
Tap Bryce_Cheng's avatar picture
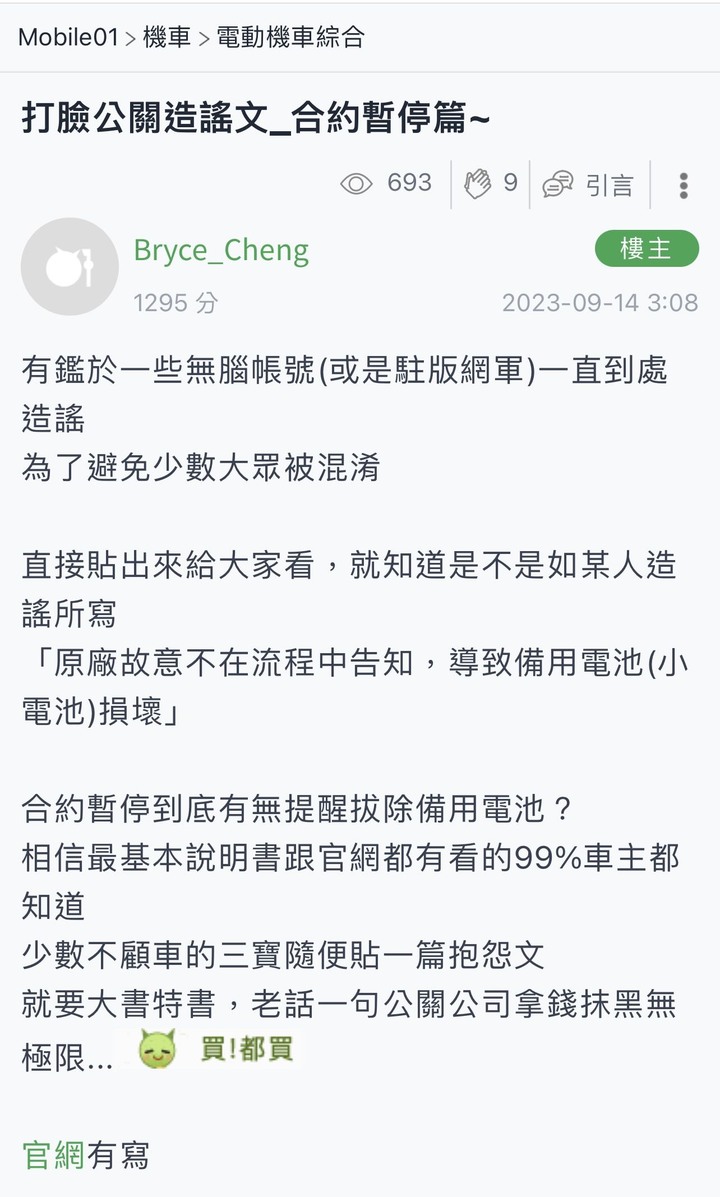69,266
